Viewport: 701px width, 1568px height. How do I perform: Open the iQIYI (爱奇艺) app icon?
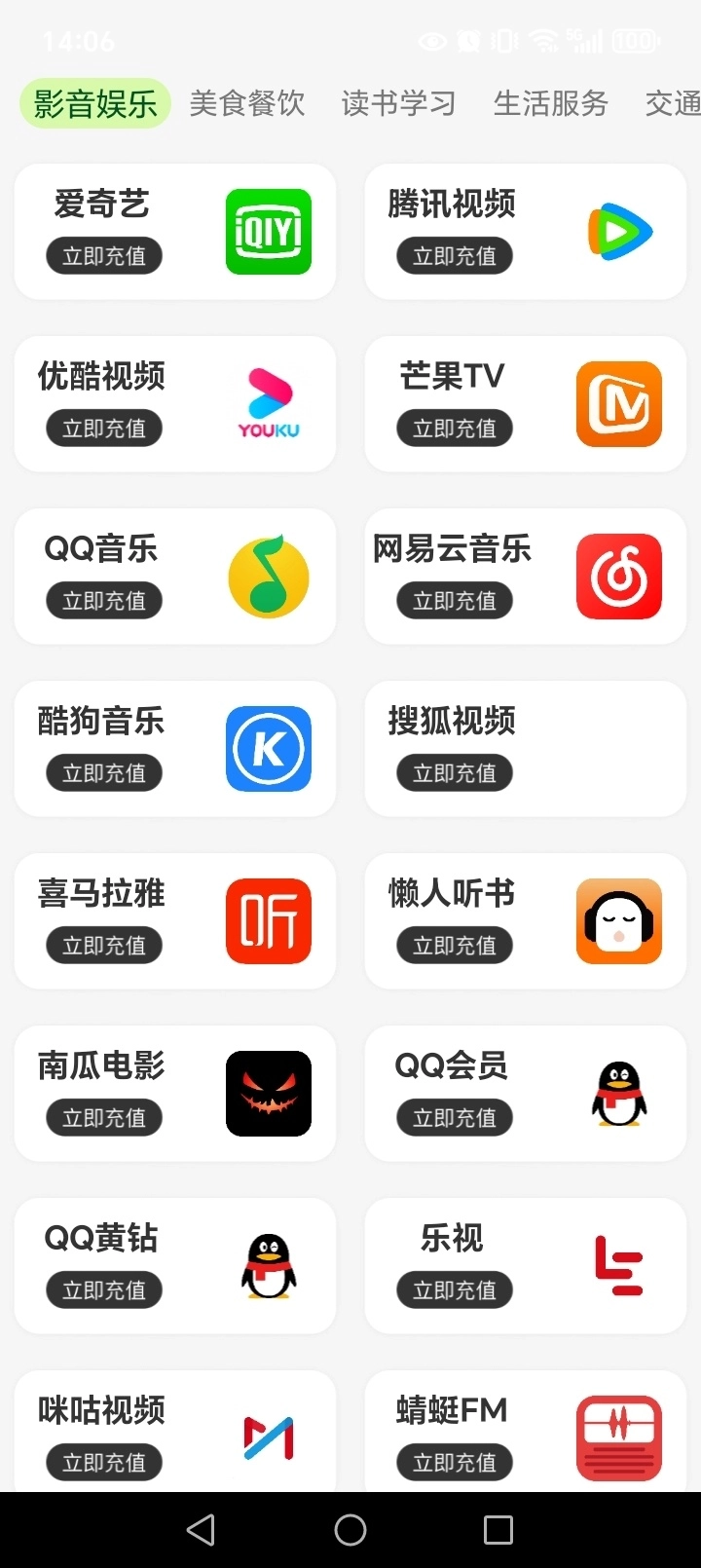pos(268,232)
